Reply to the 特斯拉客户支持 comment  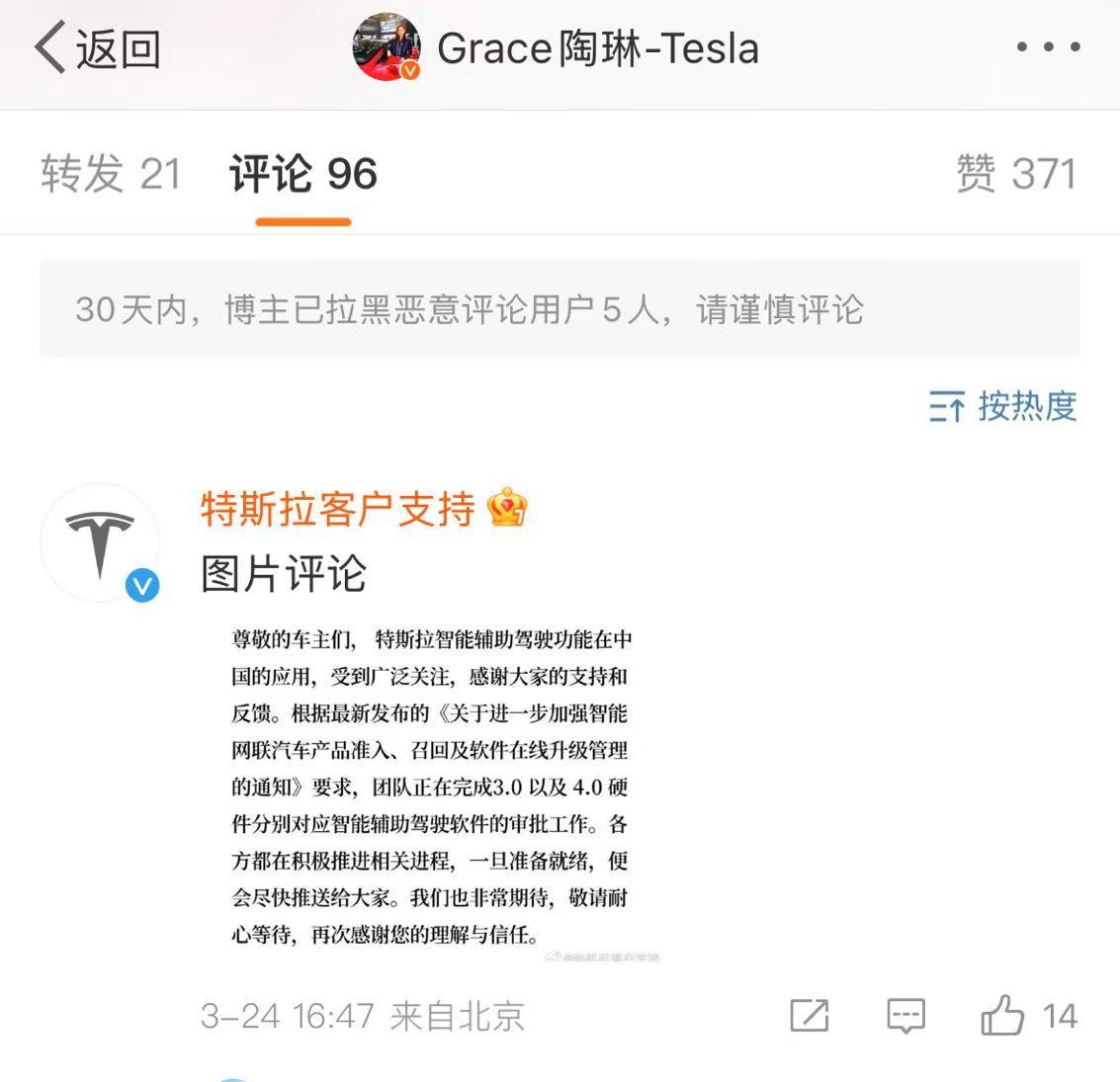pyautogui.click(x=905, y=1016)
